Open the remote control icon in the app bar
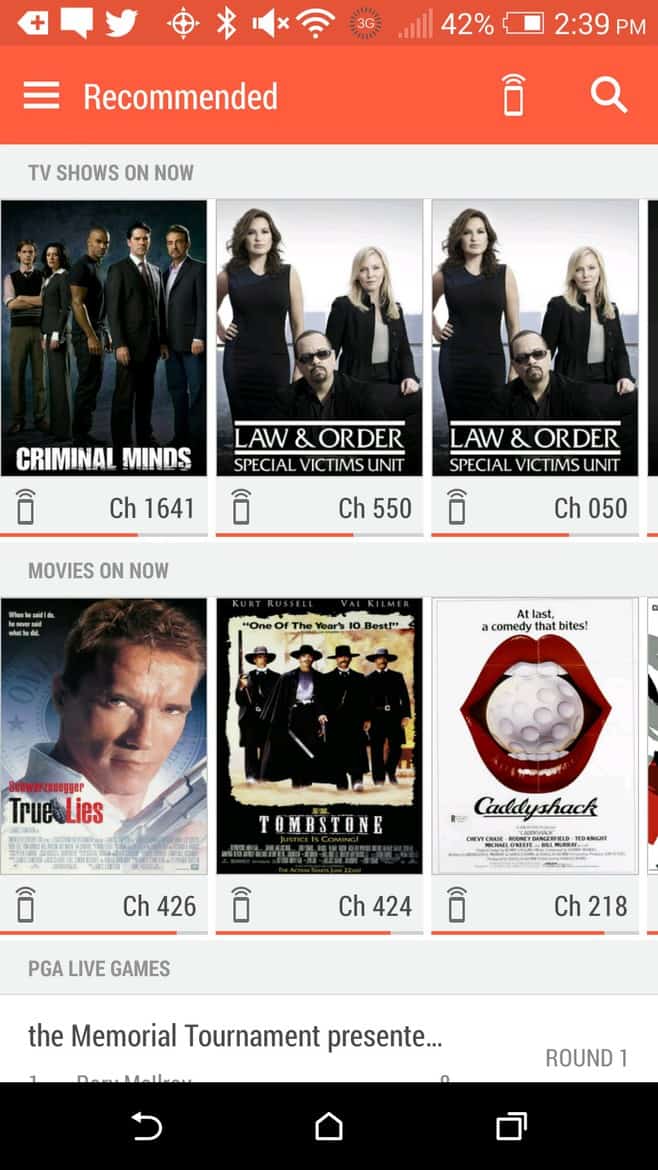The width and height of the screenshot is (658, 1170). tap(513, 96)
